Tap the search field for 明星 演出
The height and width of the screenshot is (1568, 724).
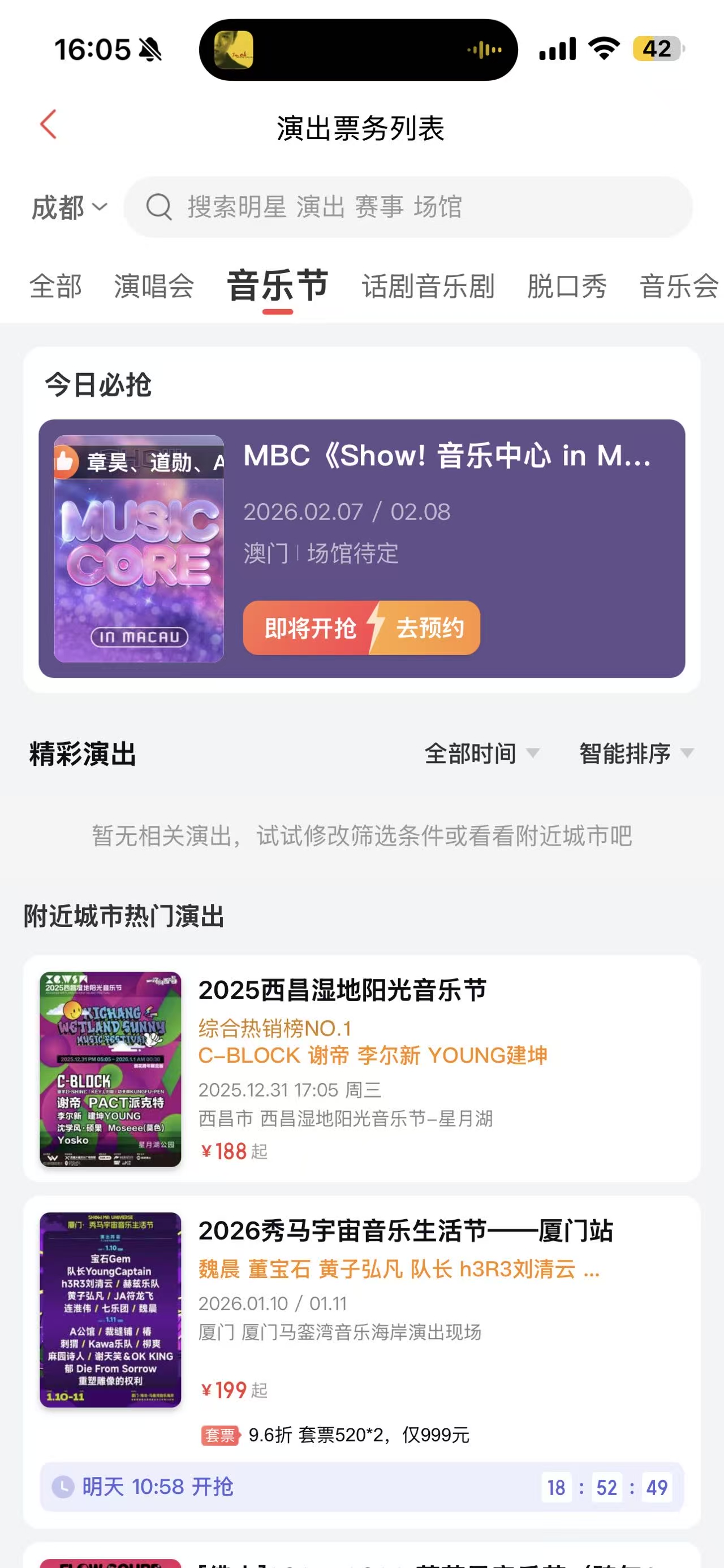[408, 207]
